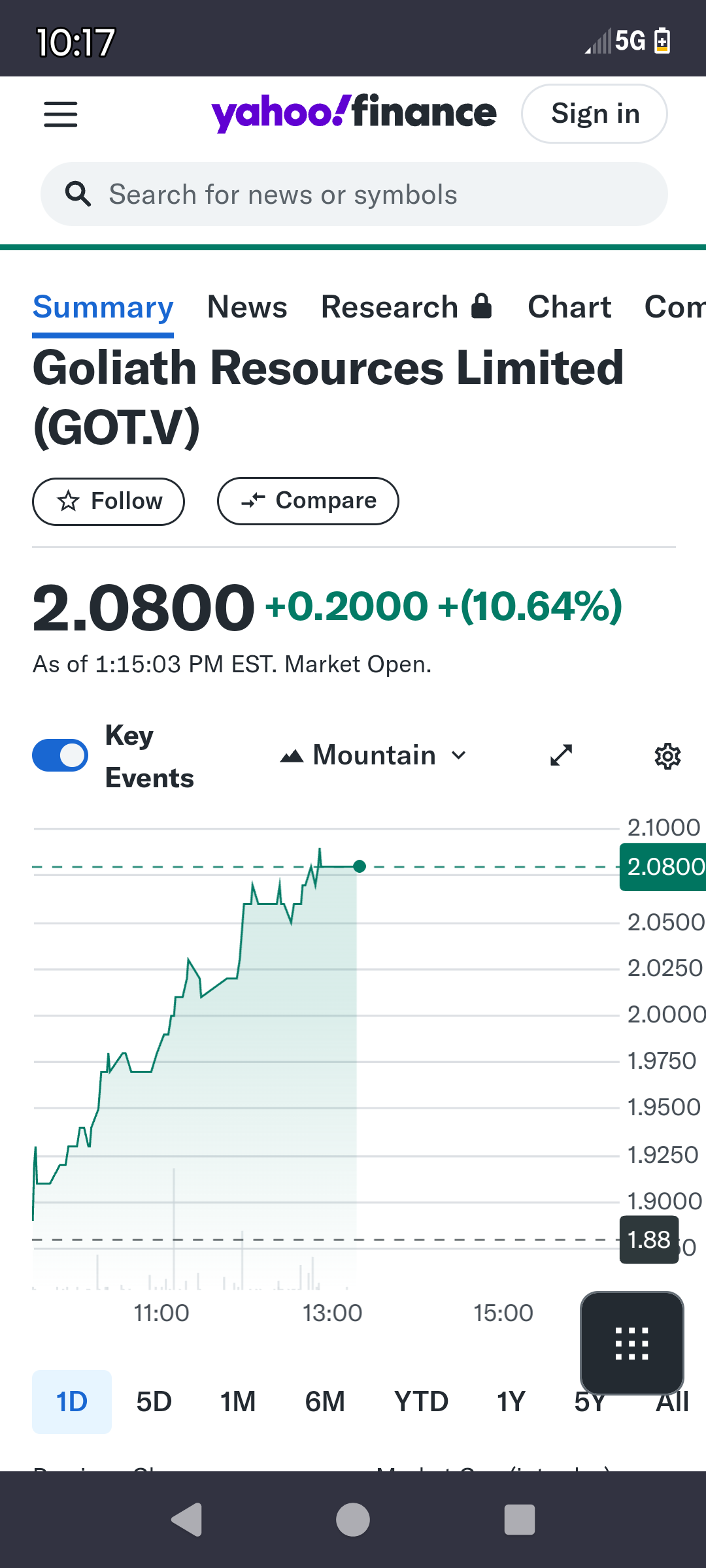
Task: Turn off the Key Events switch
Action: (60, 755)
